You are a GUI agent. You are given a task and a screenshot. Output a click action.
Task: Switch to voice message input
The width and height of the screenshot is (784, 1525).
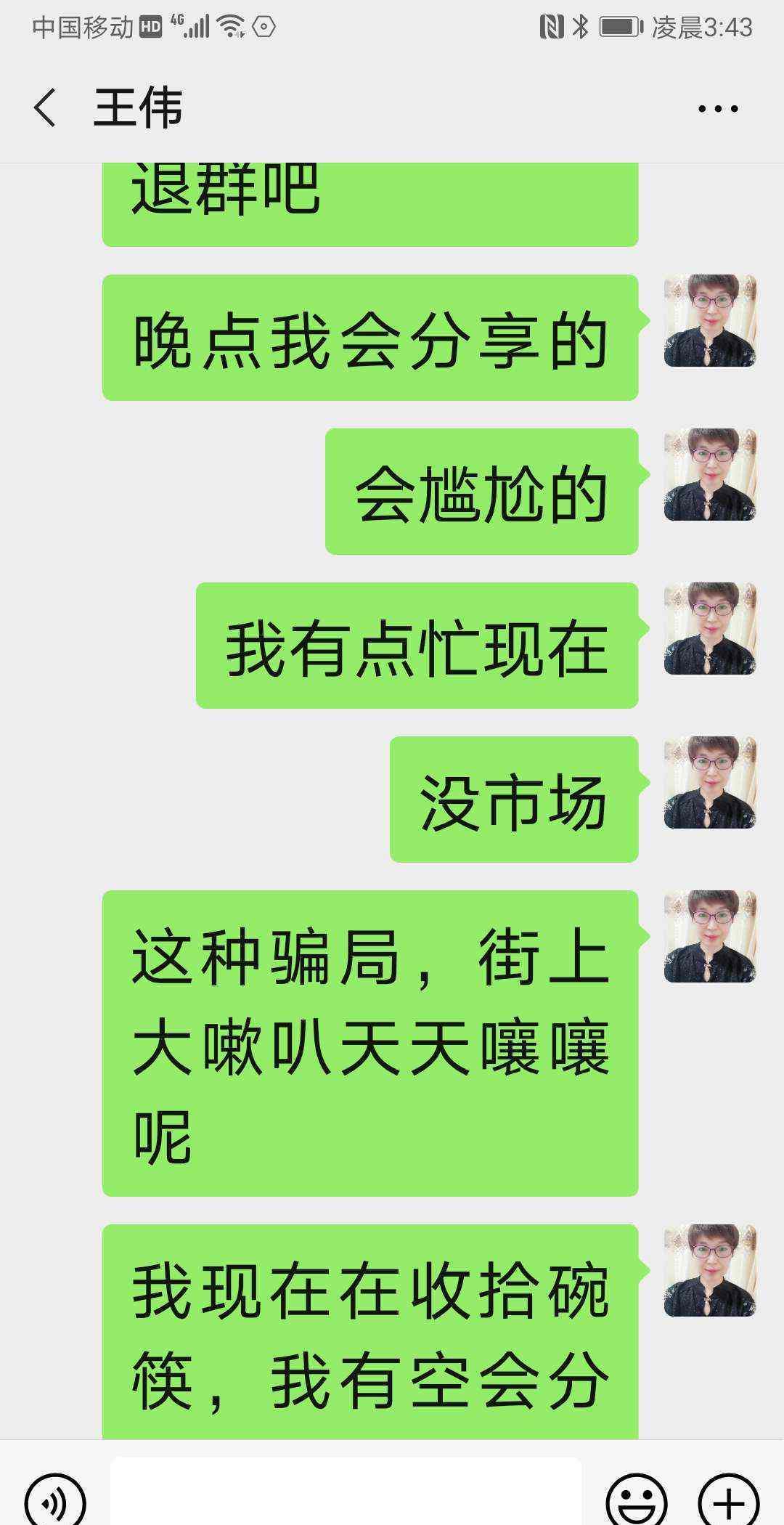tap(55, 1499)
